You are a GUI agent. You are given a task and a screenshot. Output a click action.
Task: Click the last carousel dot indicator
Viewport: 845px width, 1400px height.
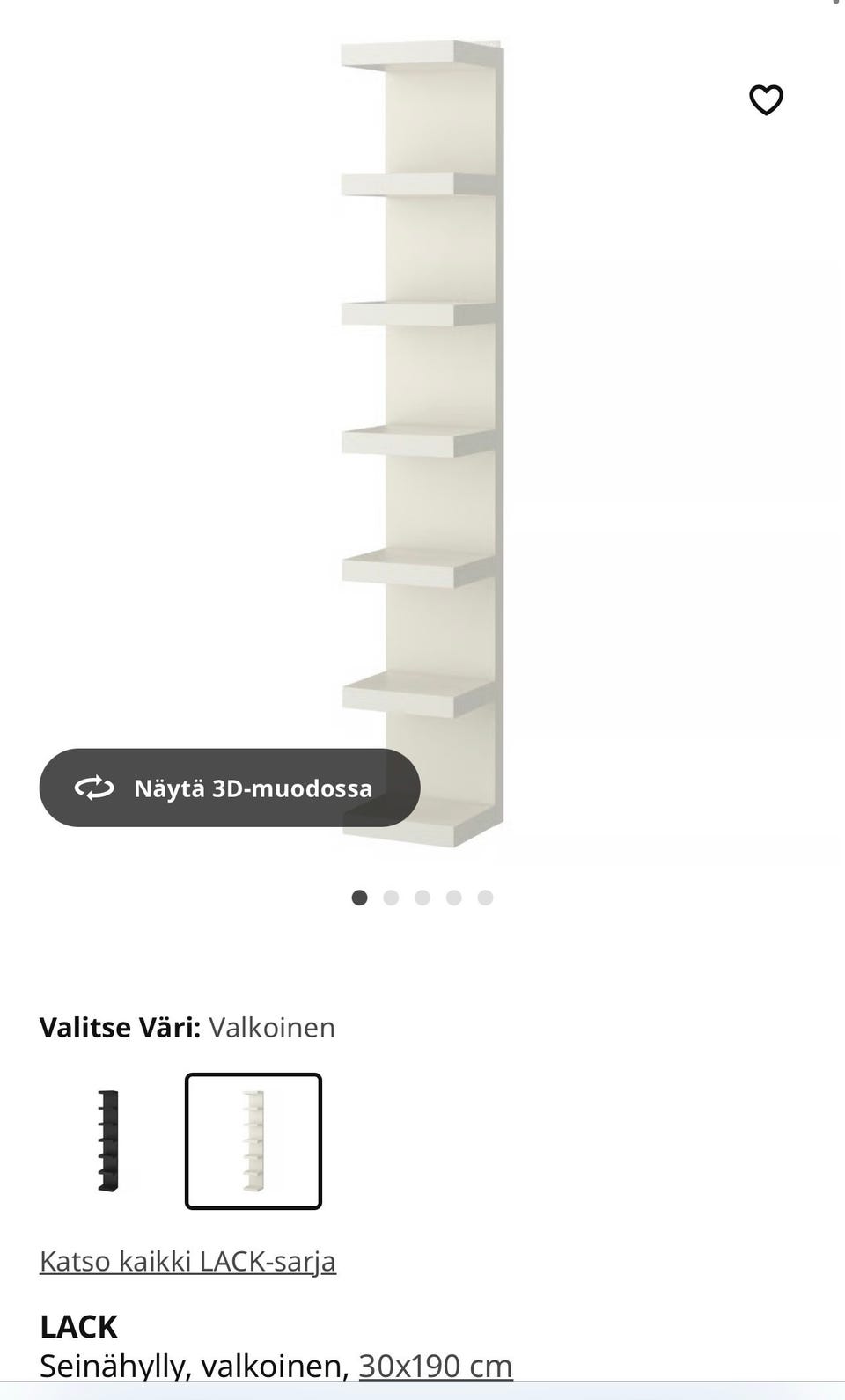(485, 898)
